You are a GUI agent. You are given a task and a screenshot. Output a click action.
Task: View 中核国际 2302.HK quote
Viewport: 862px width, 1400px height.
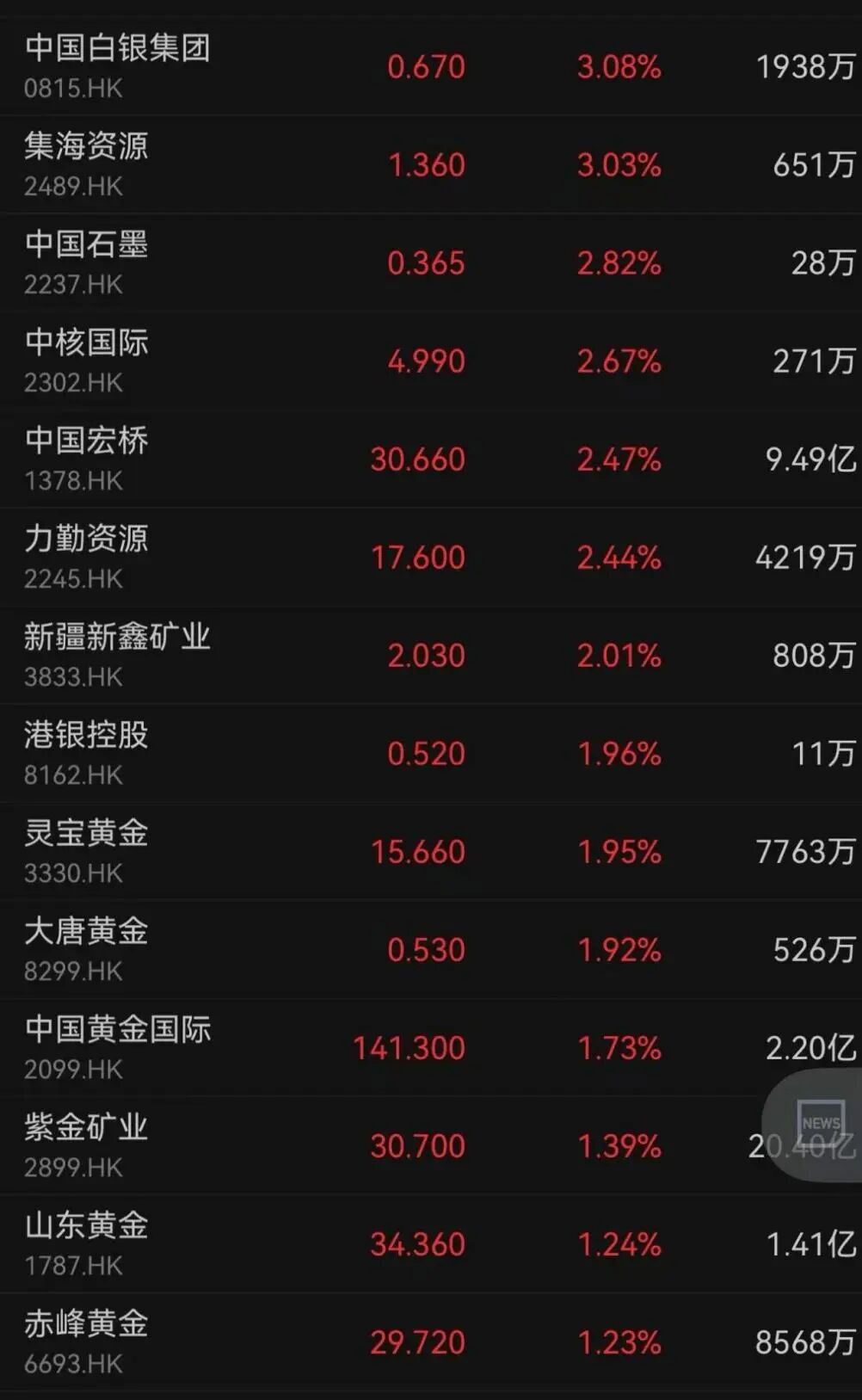coord(86,360)
